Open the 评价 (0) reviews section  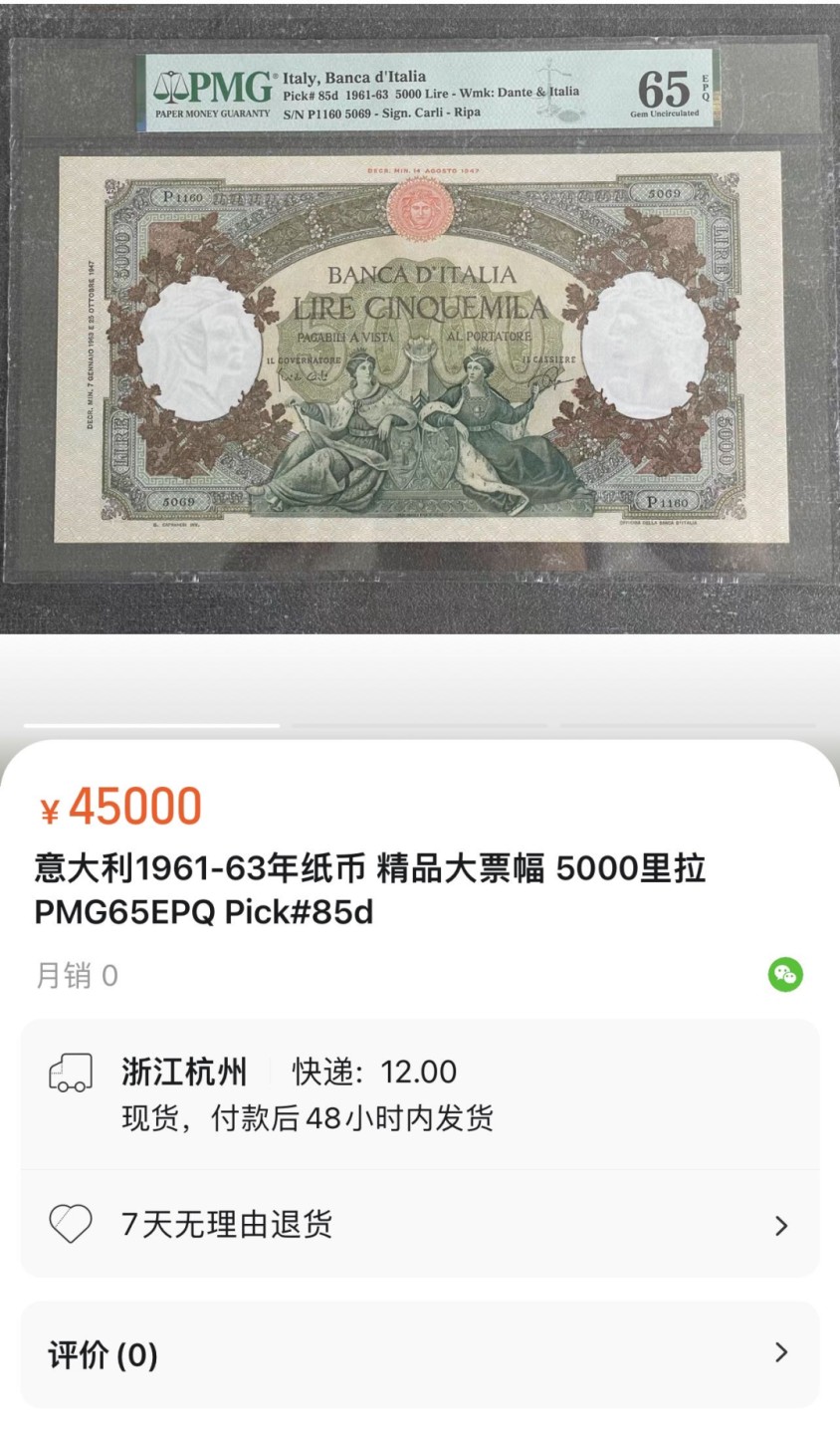pos(420,1354)
